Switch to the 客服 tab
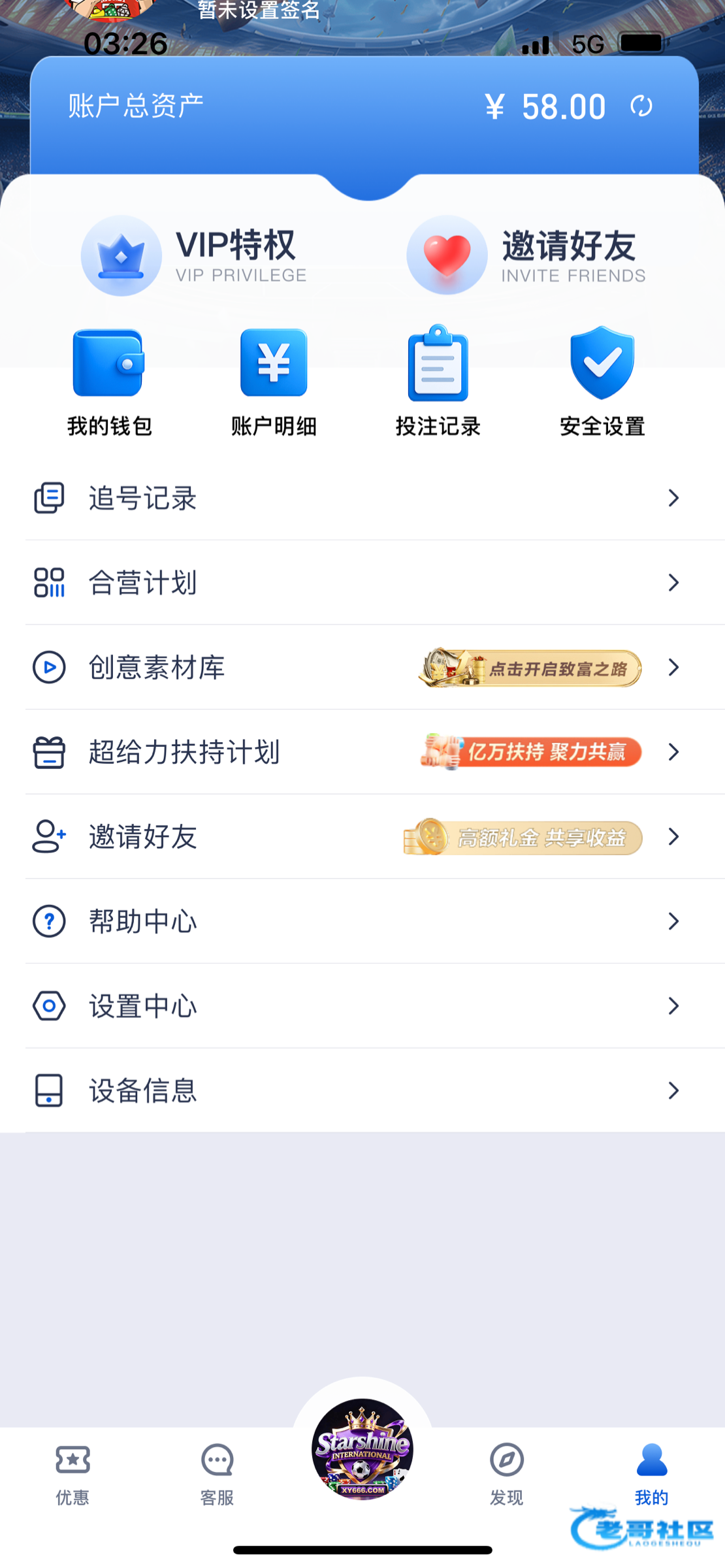This screenshot has height=1568, width=725. [217, 1475]
